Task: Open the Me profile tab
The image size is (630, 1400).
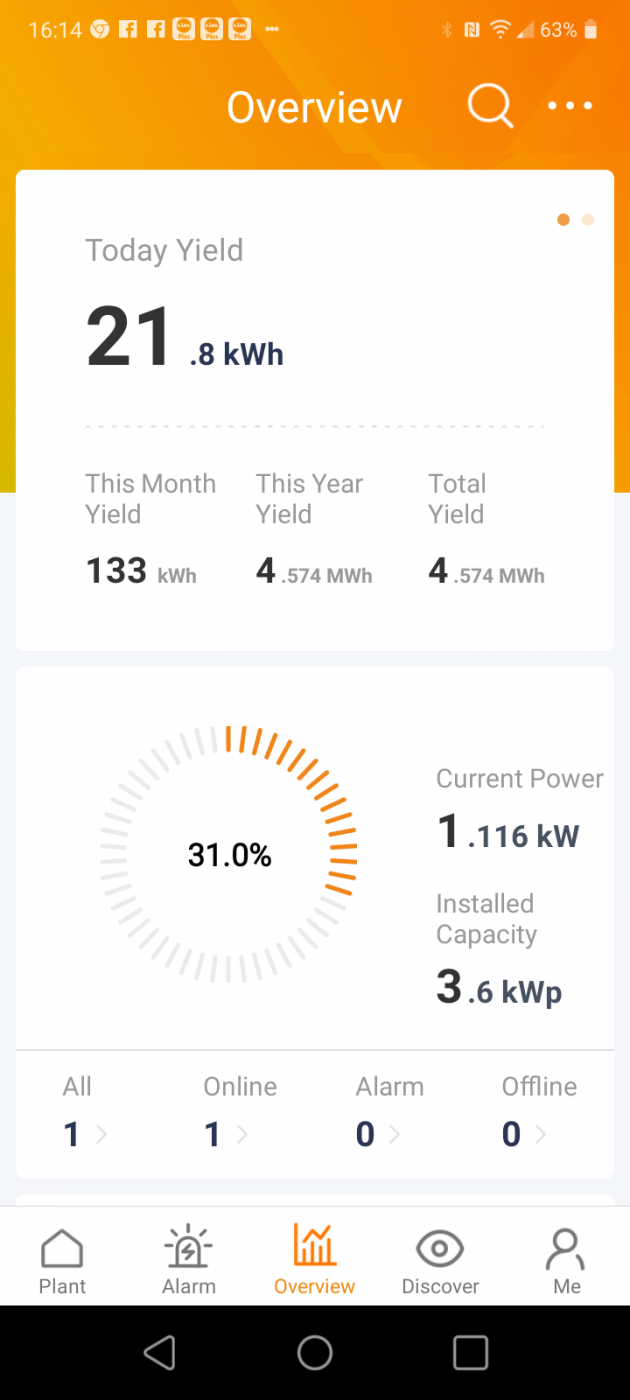Action: (x=566, y=1262)
